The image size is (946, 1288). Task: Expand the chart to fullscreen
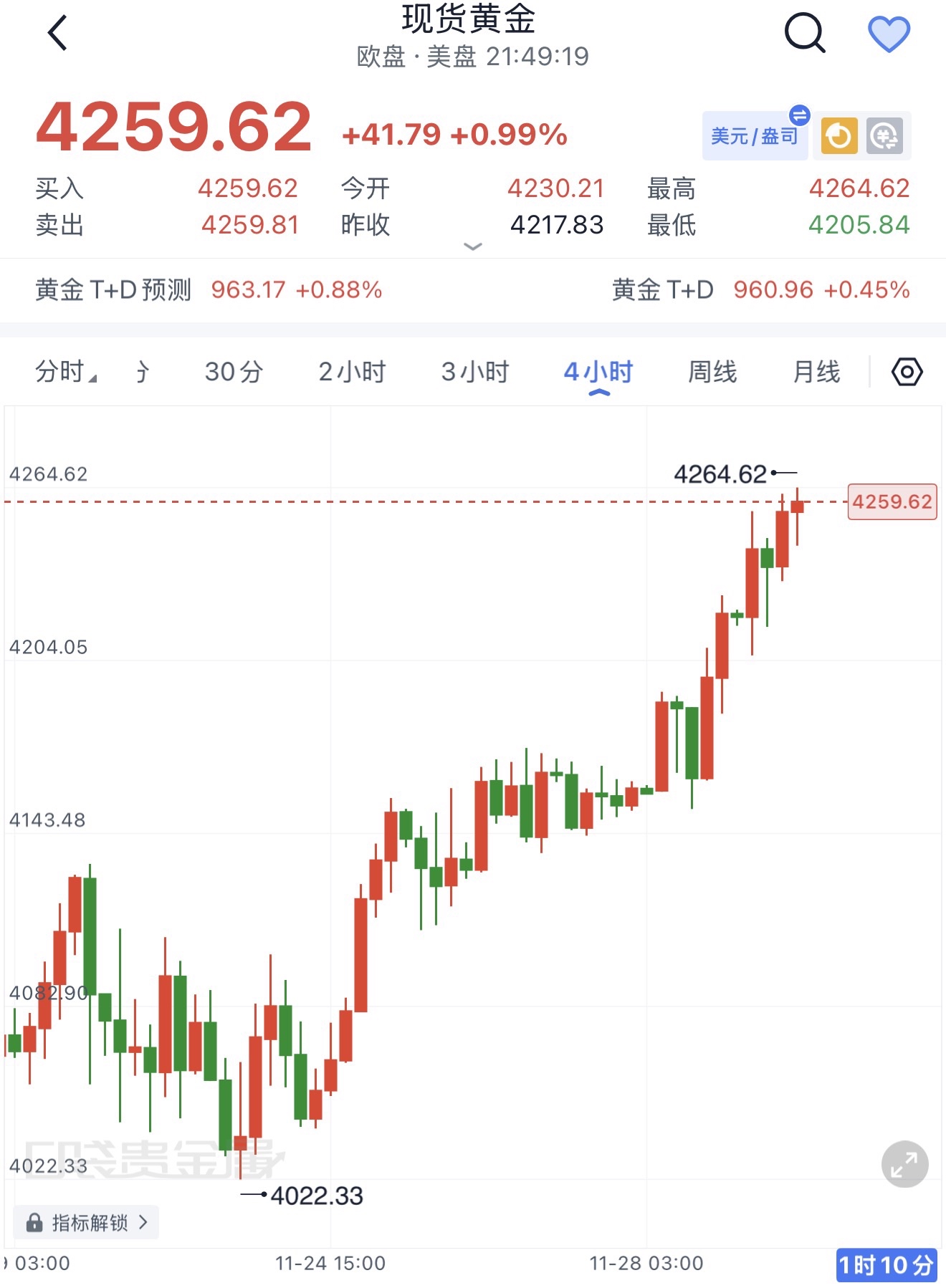point(904,1164)
